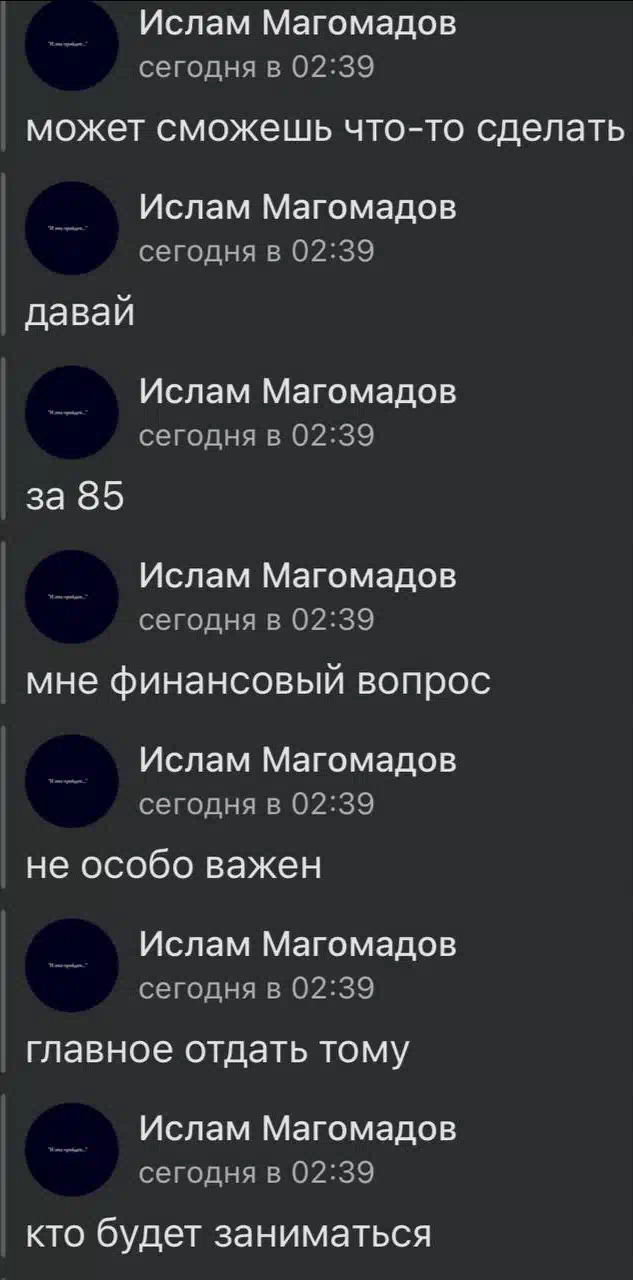
Task: Tap name Ислам Магомадов above "давай" message
Action: (x=297, y=207)
